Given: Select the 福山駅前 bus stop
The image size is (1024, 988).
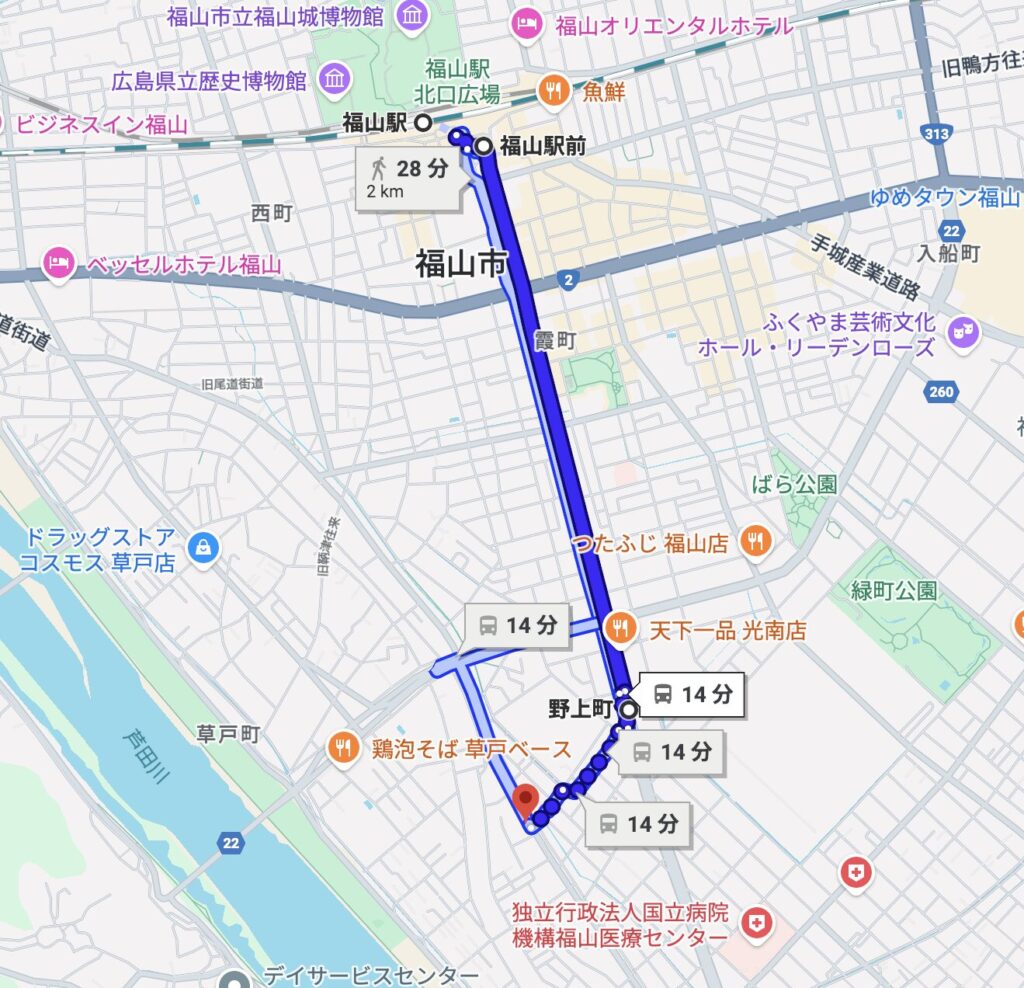Looking at the screenshot, I should coord(484,147).
